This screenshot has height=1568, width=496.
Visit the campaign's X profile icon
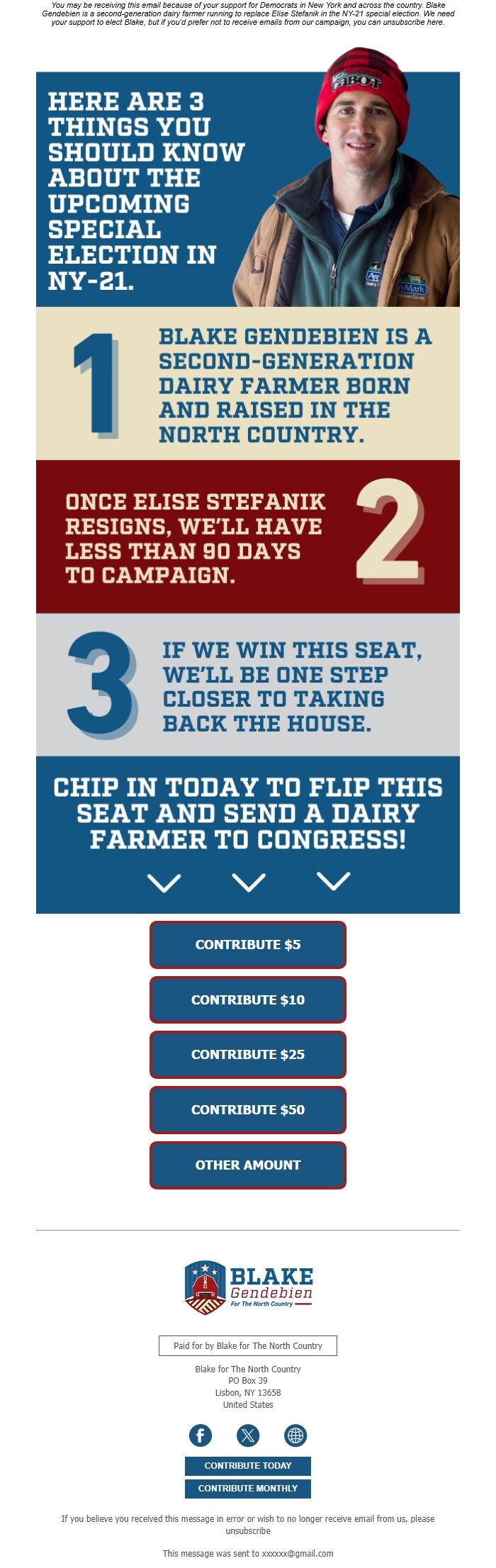pos(248,1435)
